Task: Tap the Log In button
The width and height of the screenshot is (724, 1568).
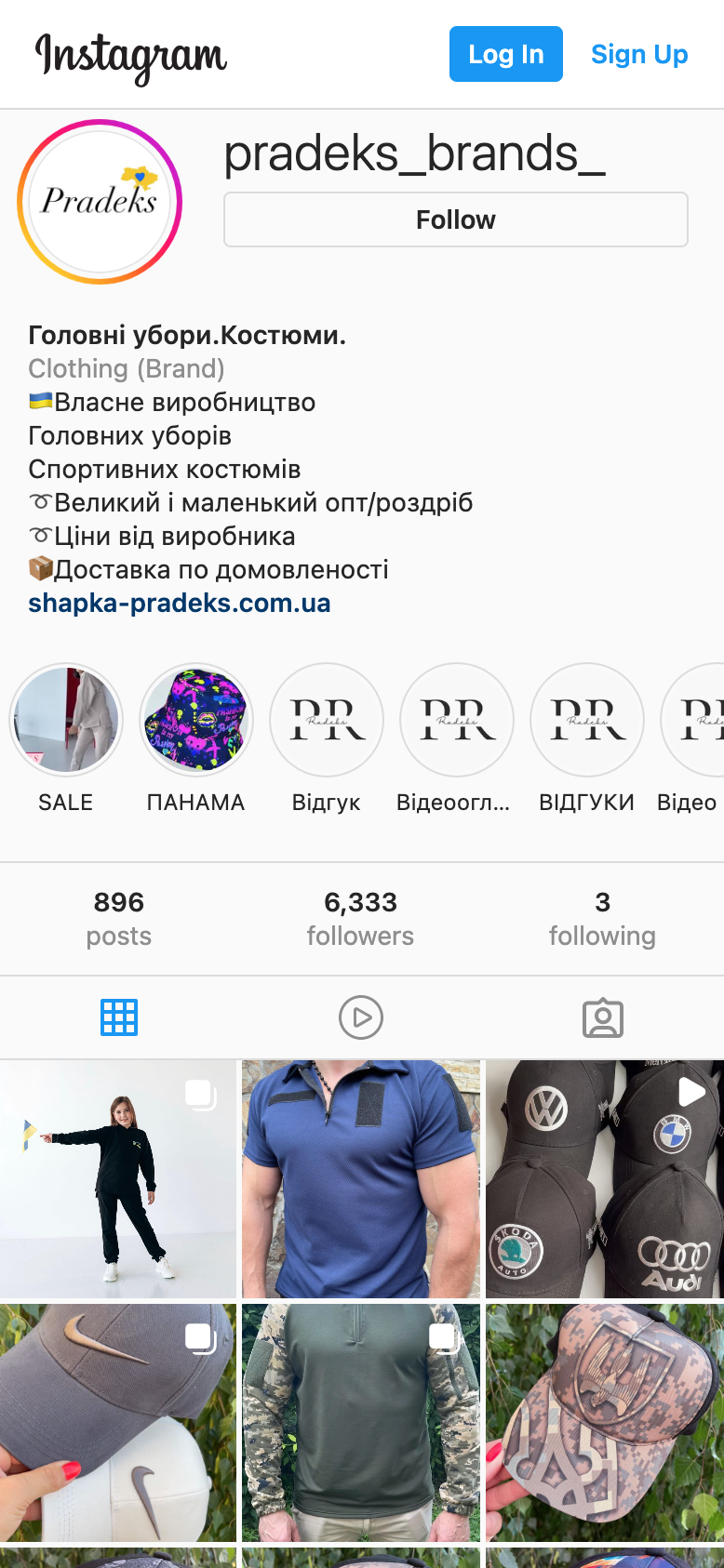Action: 505,54
